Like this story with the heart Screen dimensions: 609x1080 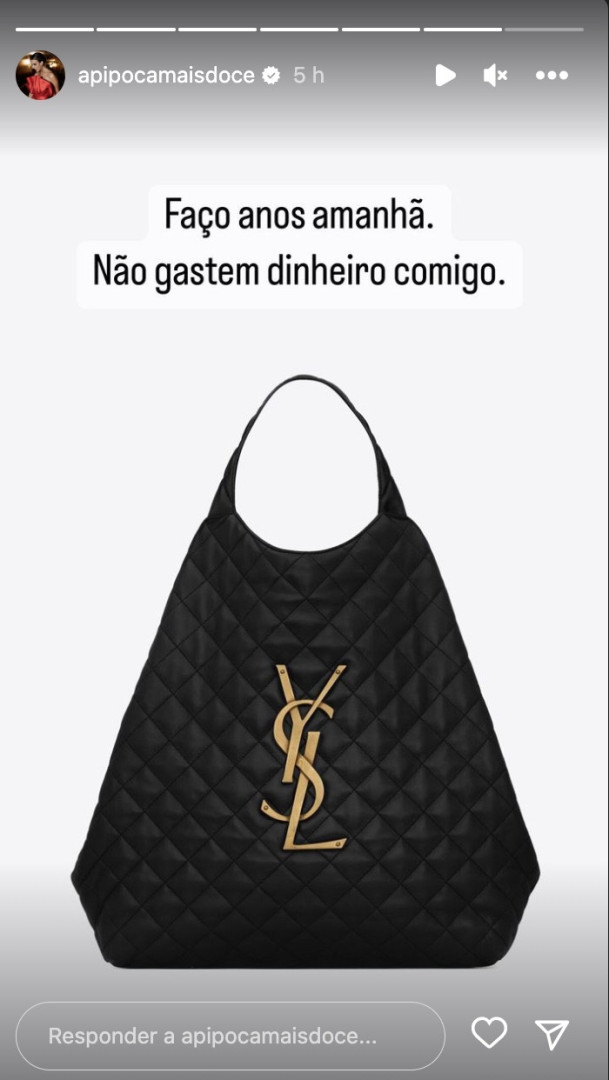tap(489, 1033)
